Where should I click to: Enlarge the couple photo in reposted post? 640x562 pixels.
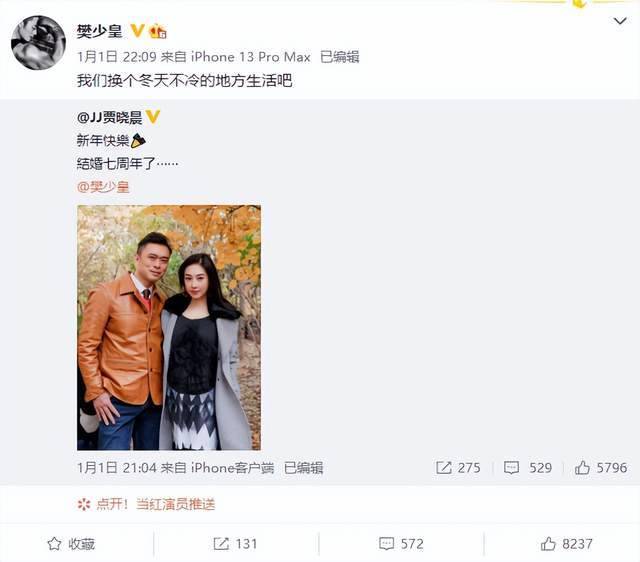click(x=169, y=327)
